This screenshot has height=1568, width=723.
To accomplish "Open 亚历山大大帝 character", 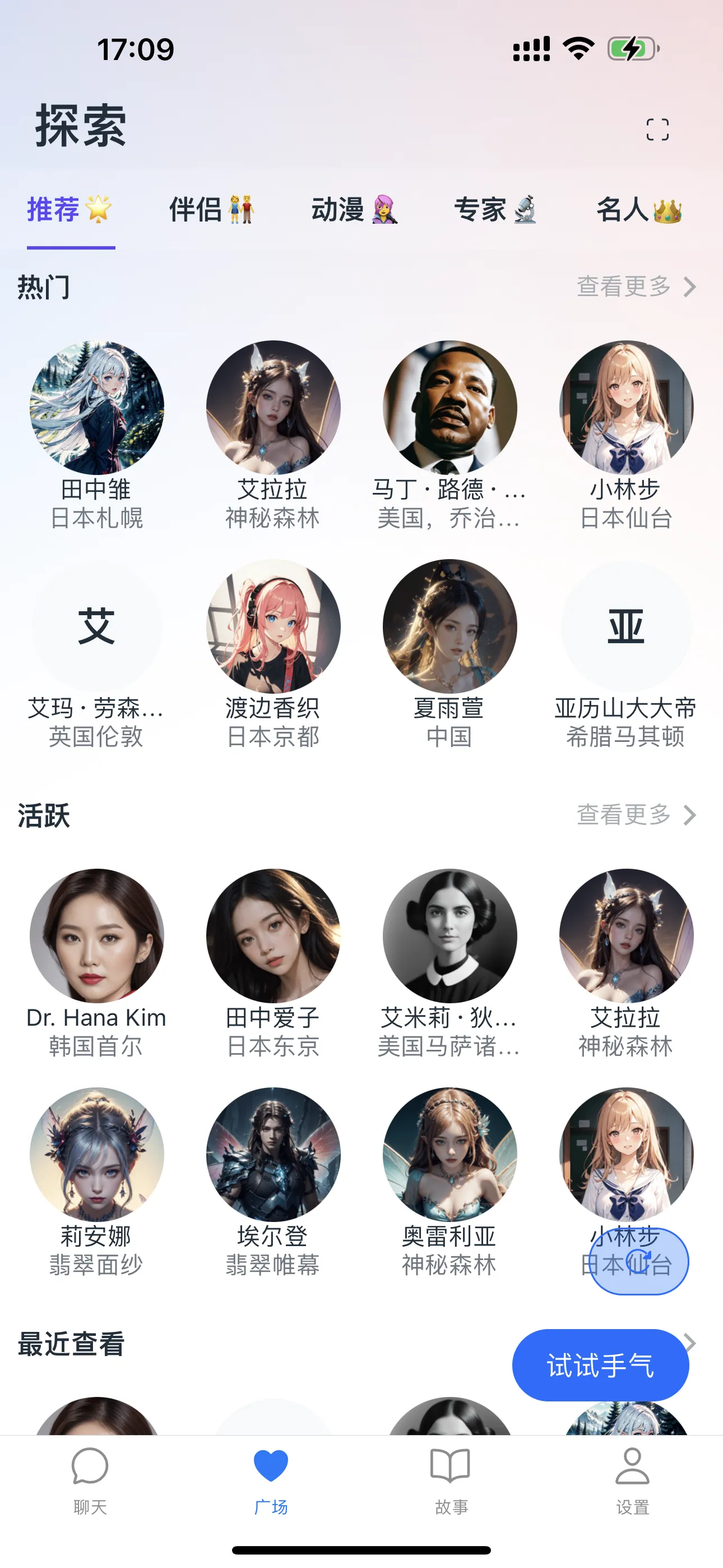I will pyautogui.click(x=626, y=626).
